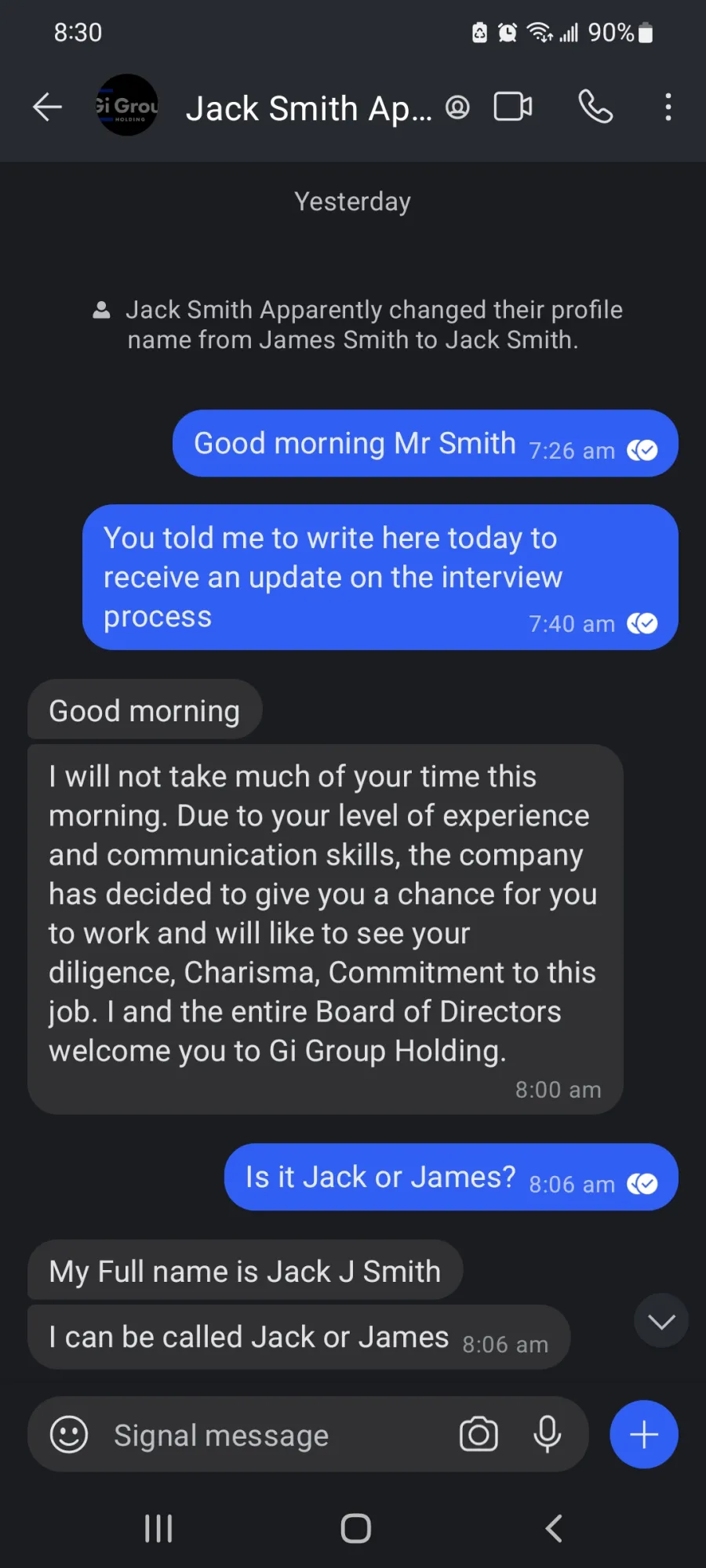The height and width of the screenshot is (1568, 706).
Task: Go back to the chat list
Action: pyautogui.click(x=47, y=107)
